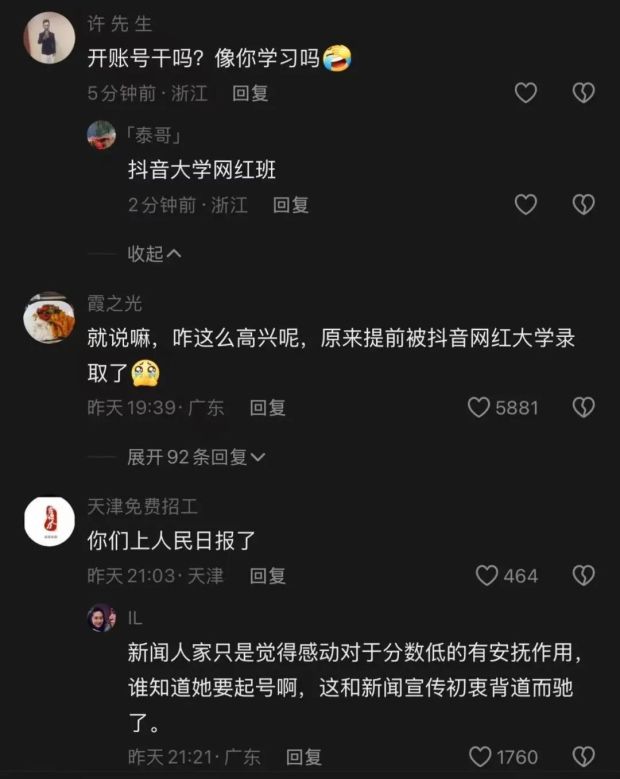Collapse replies with 收起
The image size is (620, 779).
[x=154, y=254]
